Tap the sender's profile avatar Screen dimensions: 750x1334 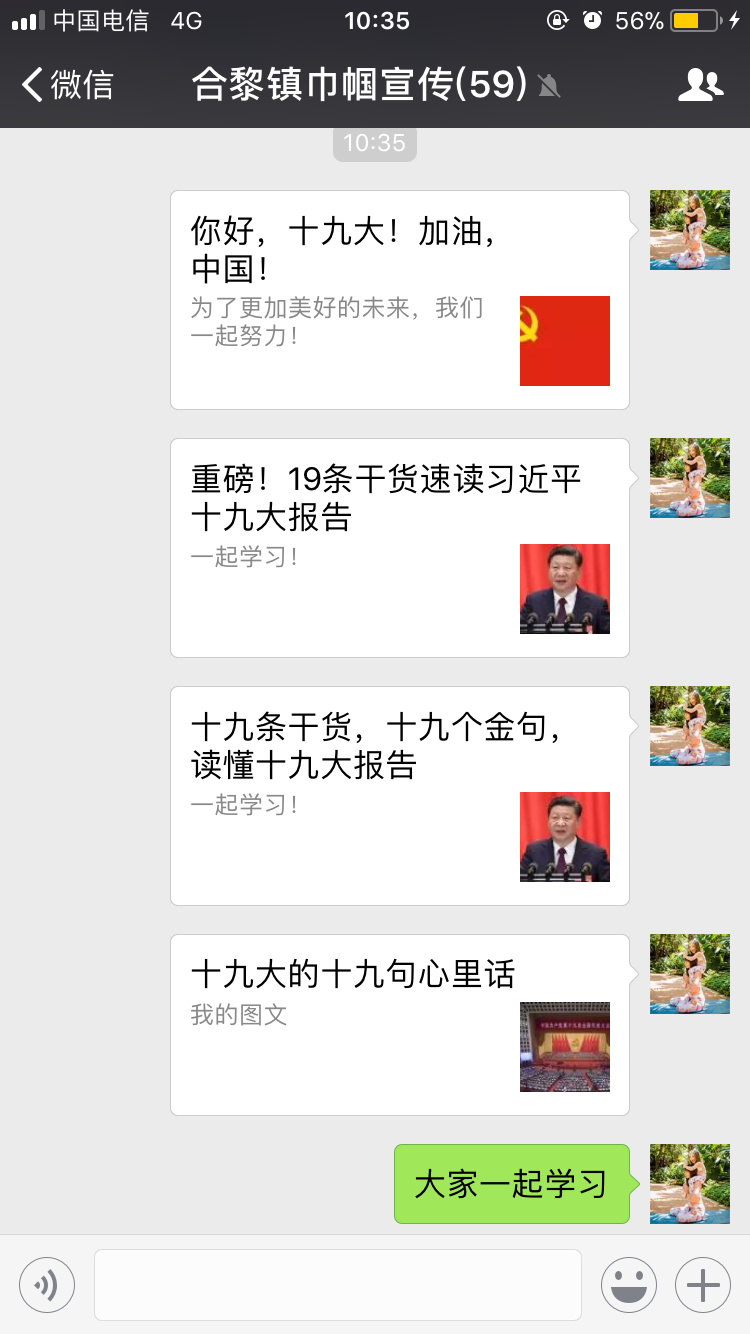point(689,230)
